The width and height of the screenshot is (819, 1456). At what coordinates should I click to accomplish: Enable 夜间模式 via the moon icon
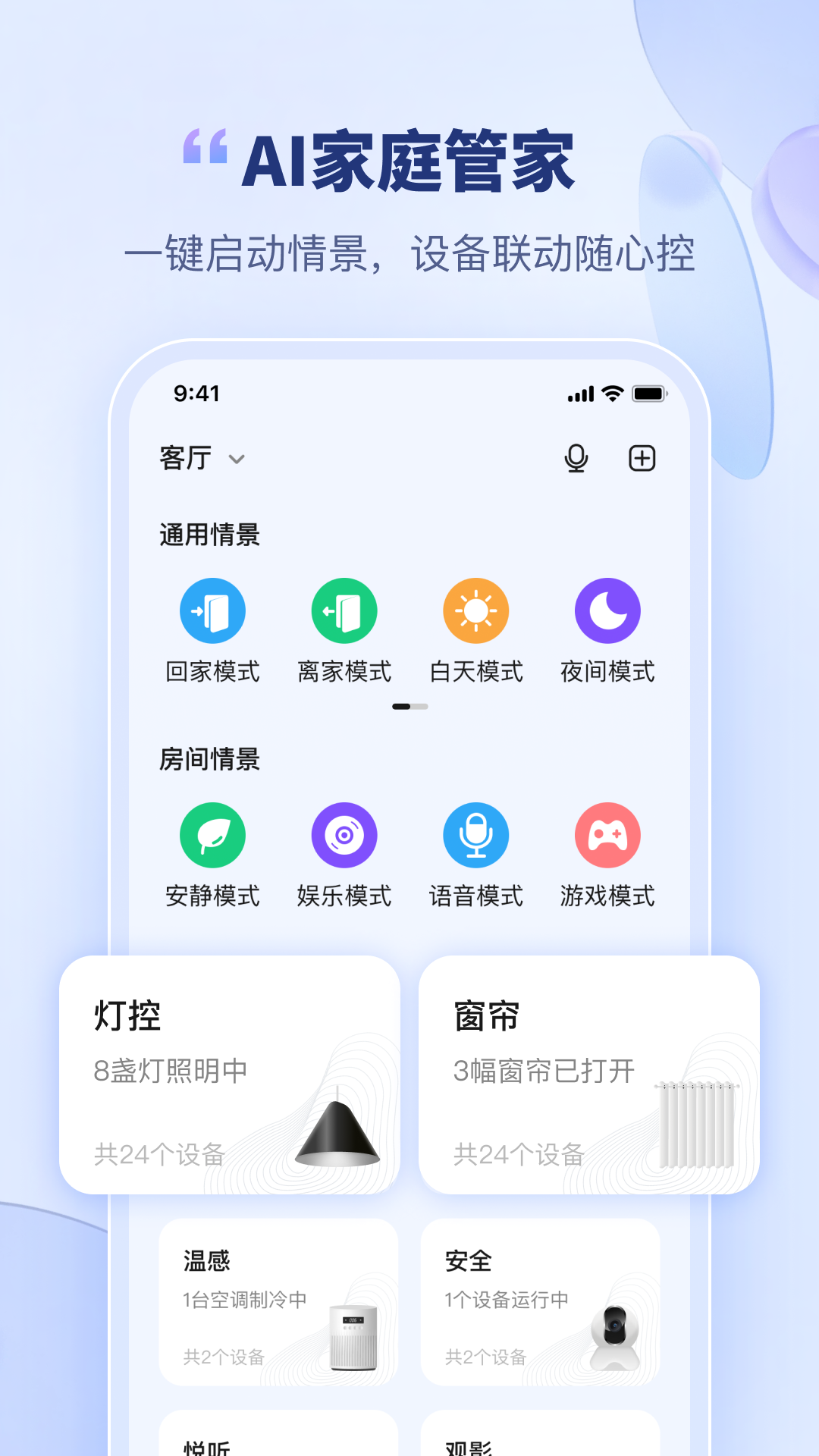pyautogui.click(x=607, y=610)
